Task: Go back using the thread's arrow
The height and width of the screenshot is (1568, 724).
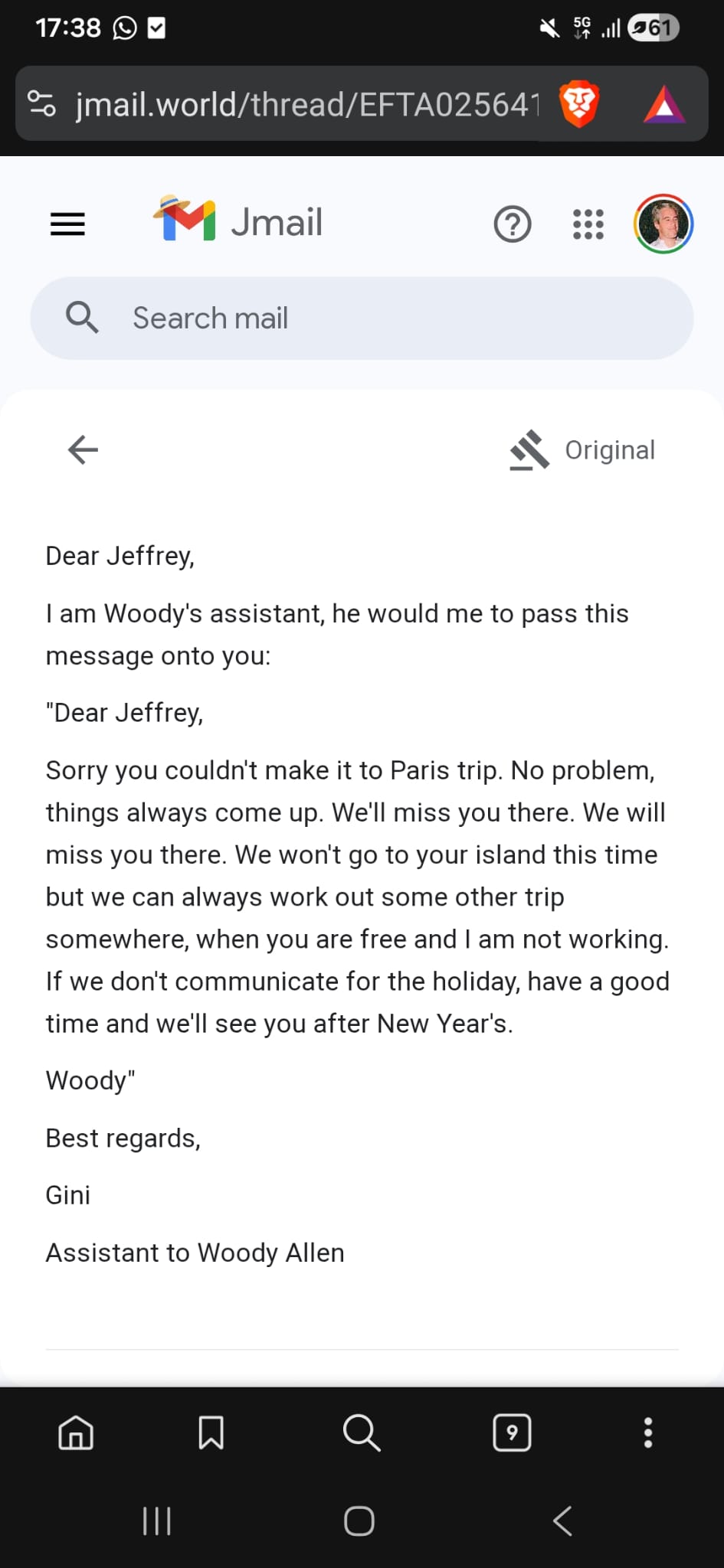Action: (x=83, y=449)
